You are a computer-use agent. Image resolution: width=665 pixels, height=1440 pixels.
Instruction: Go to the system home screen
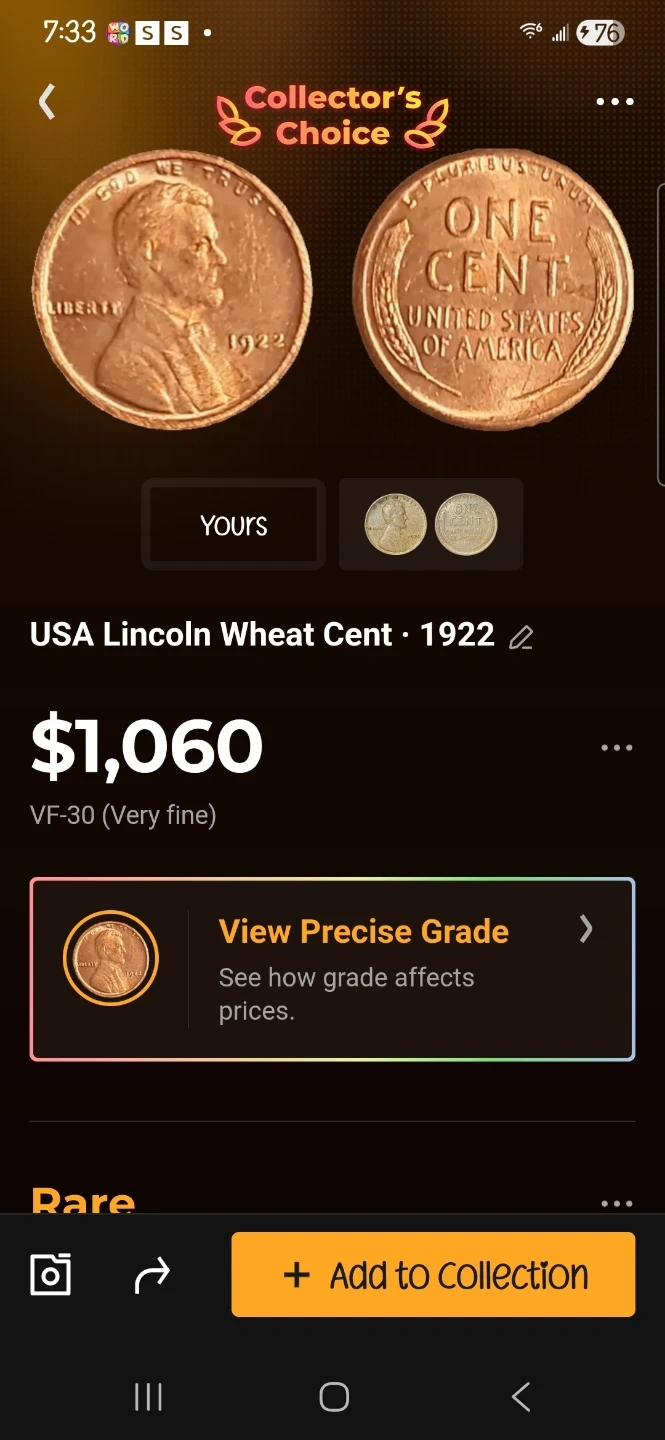click(333, 1397)
